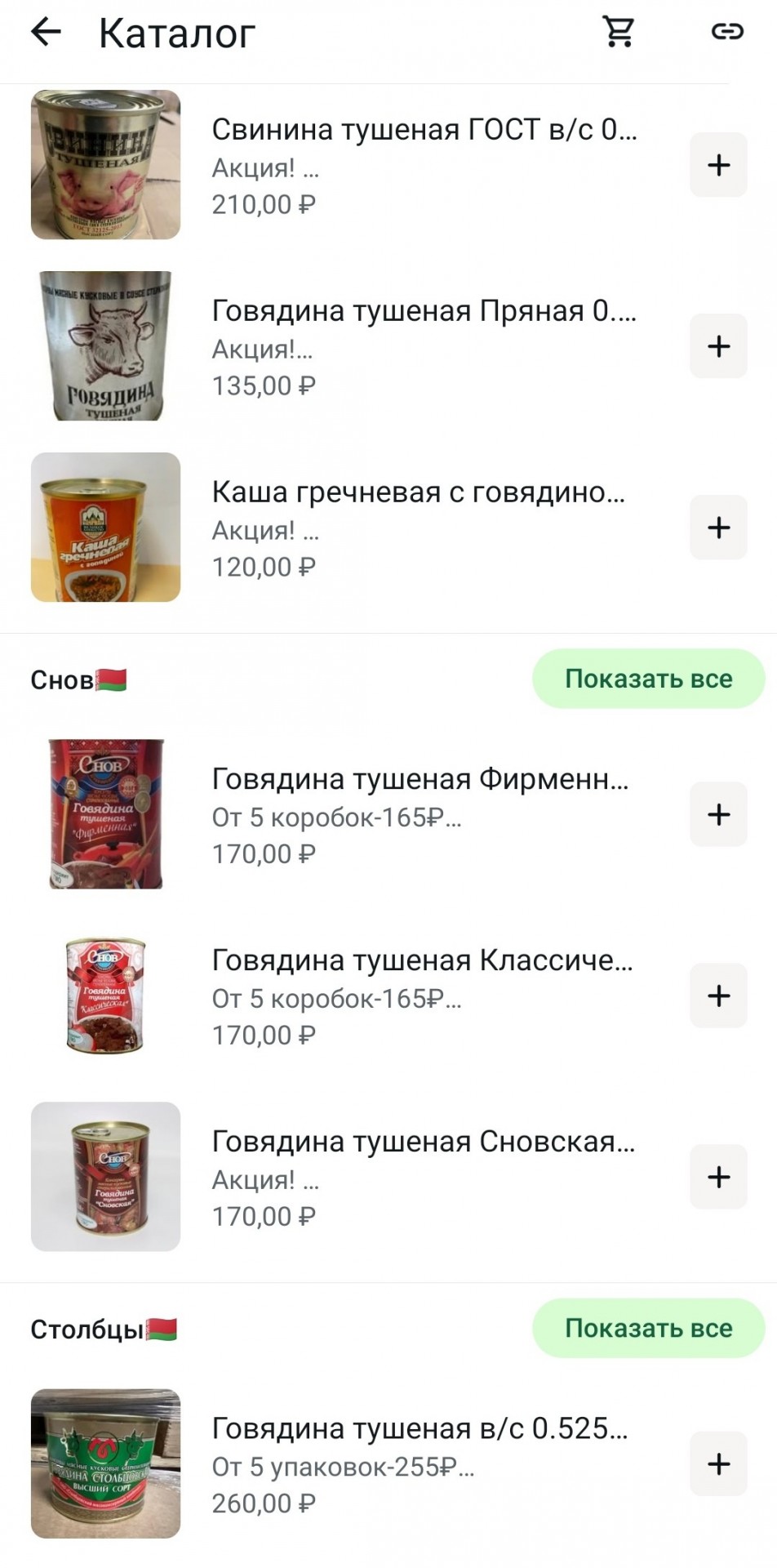Image resolution: width=777 pixels, height=1568 pixels.
Task: View details of Говядина тушеная Пряная
Action: (x=424, y=312)
